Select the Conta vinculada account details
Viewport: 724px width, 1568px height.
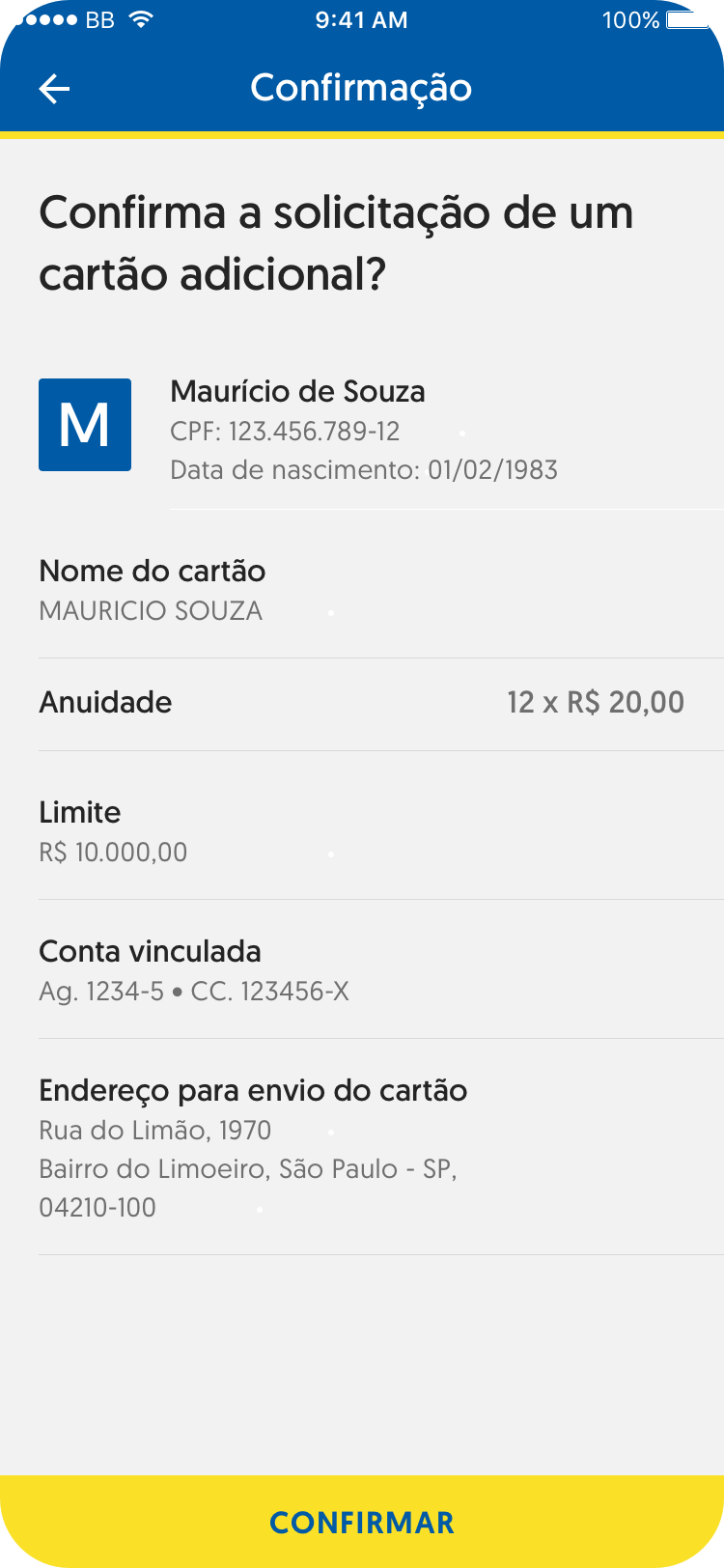pos(194,991)
